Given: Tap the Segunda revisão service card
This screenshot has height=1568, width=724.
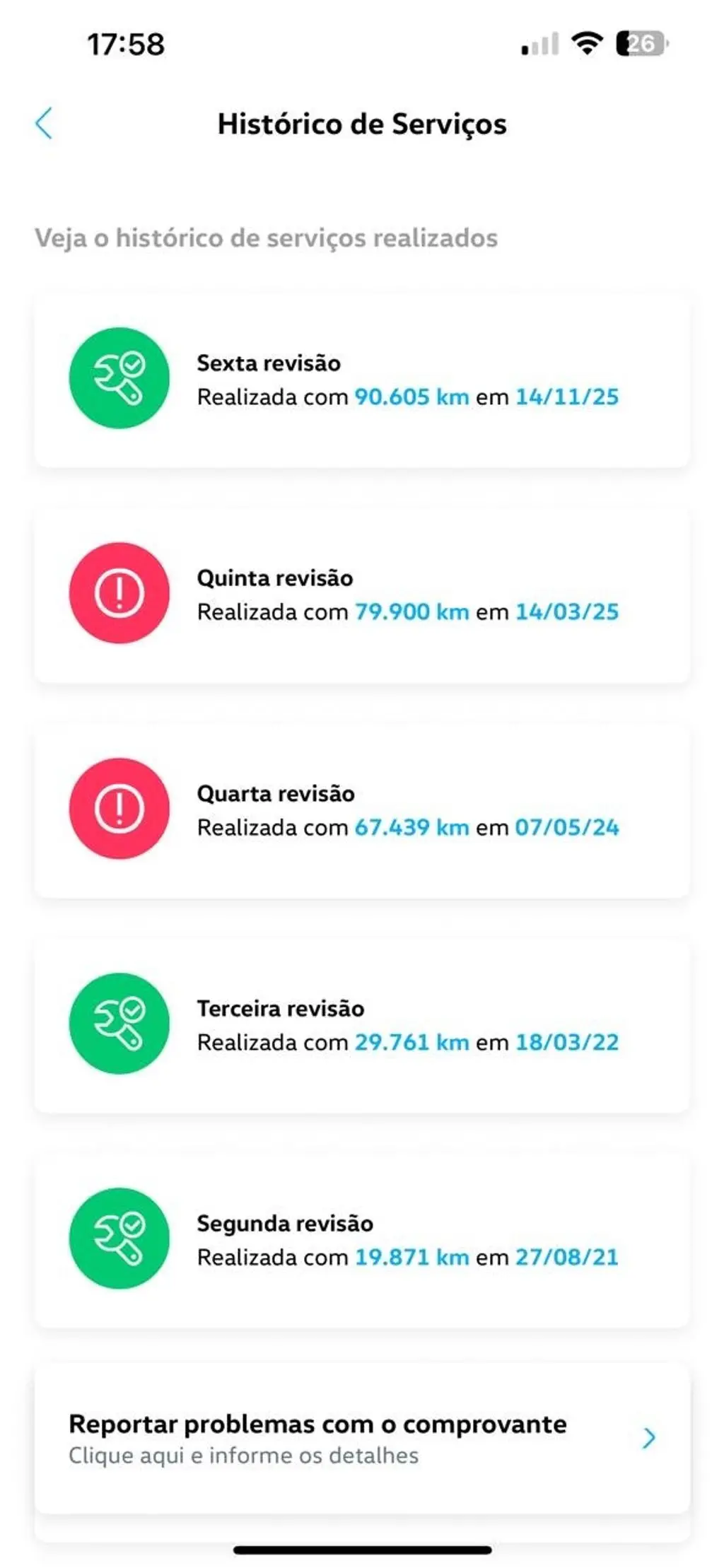Looking at the screenshot, I should point(362,1240).
